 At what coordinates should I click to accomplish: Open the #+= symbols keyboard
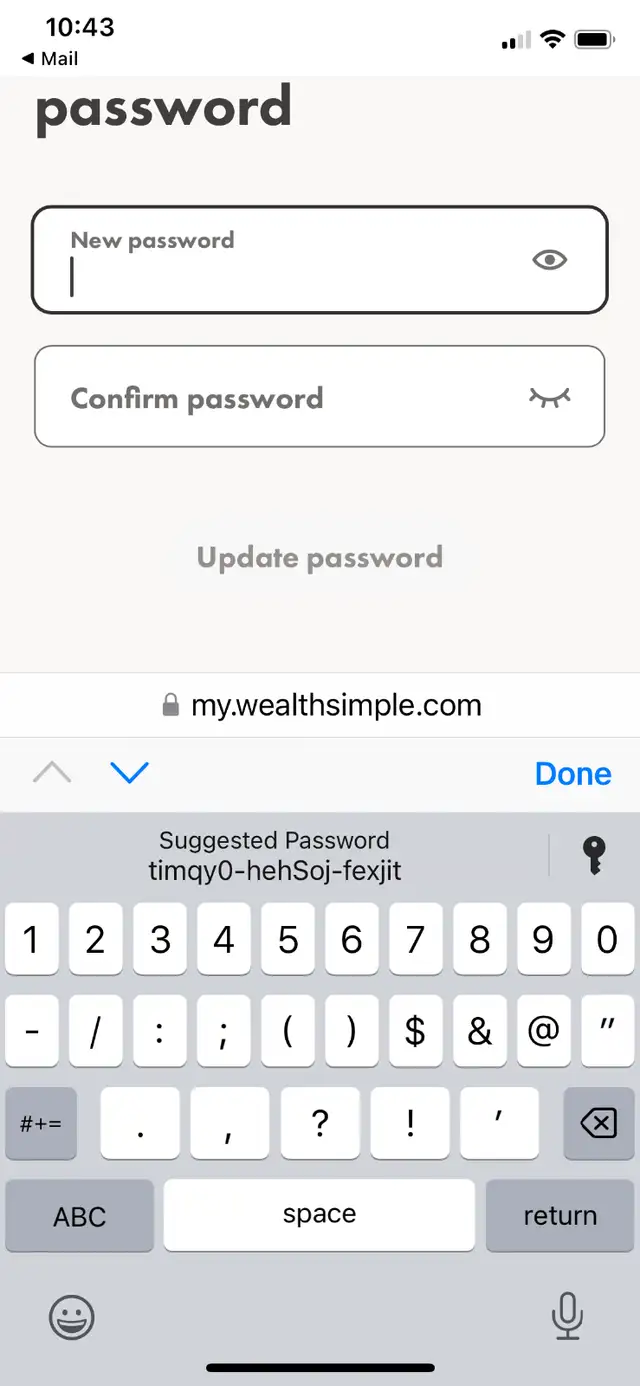(x=41, y=1123)
